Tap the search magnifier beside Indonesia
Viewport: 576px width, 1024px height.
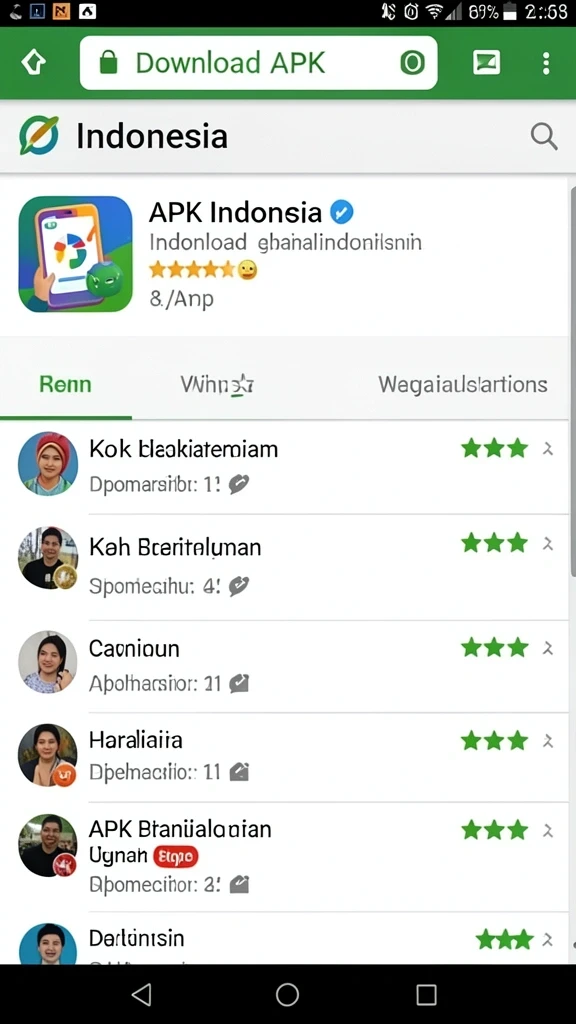544,136
